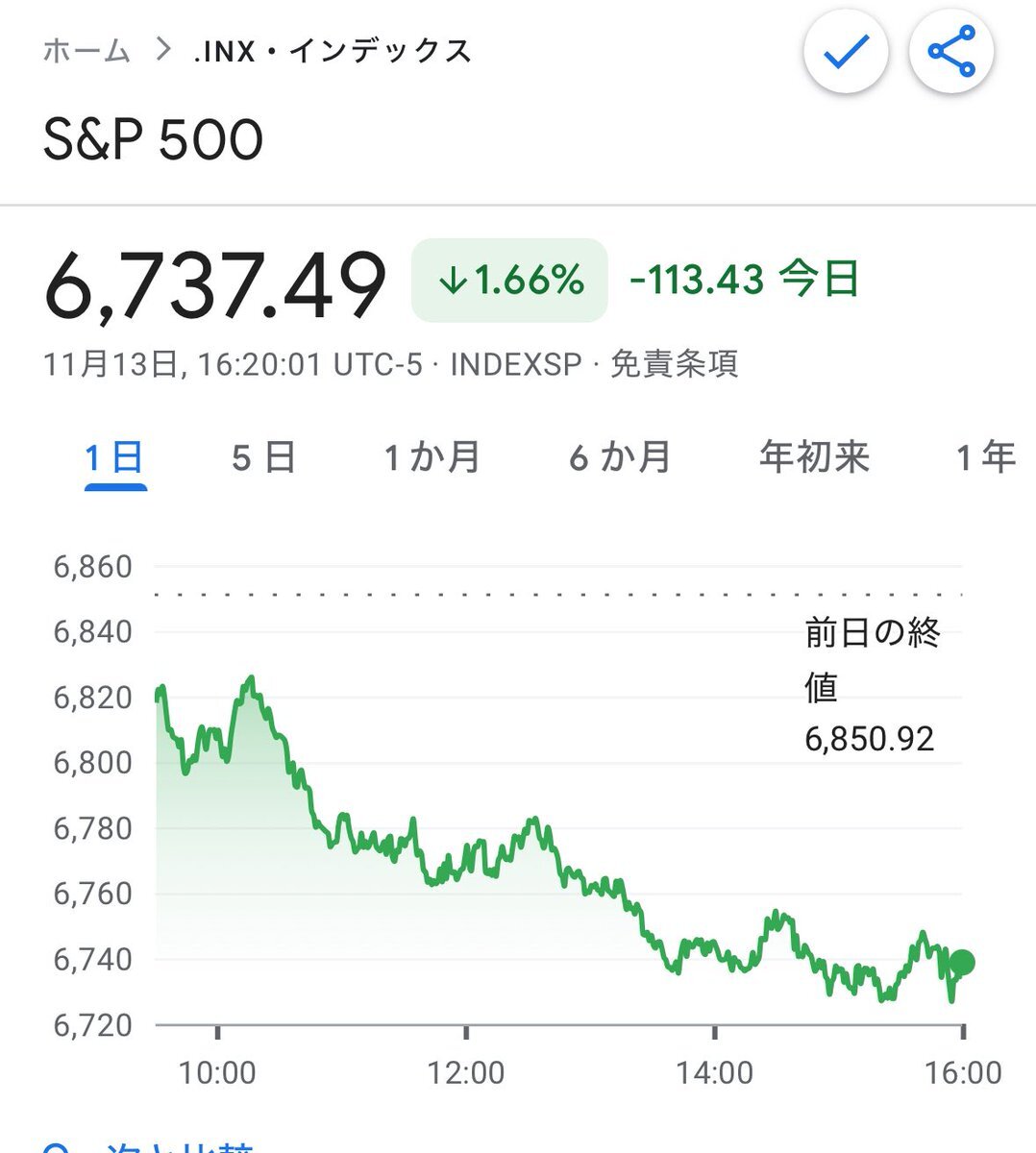Switch to the 1年 chart range
Viewport: 1036px width, 1153px height.
point(986,457)
